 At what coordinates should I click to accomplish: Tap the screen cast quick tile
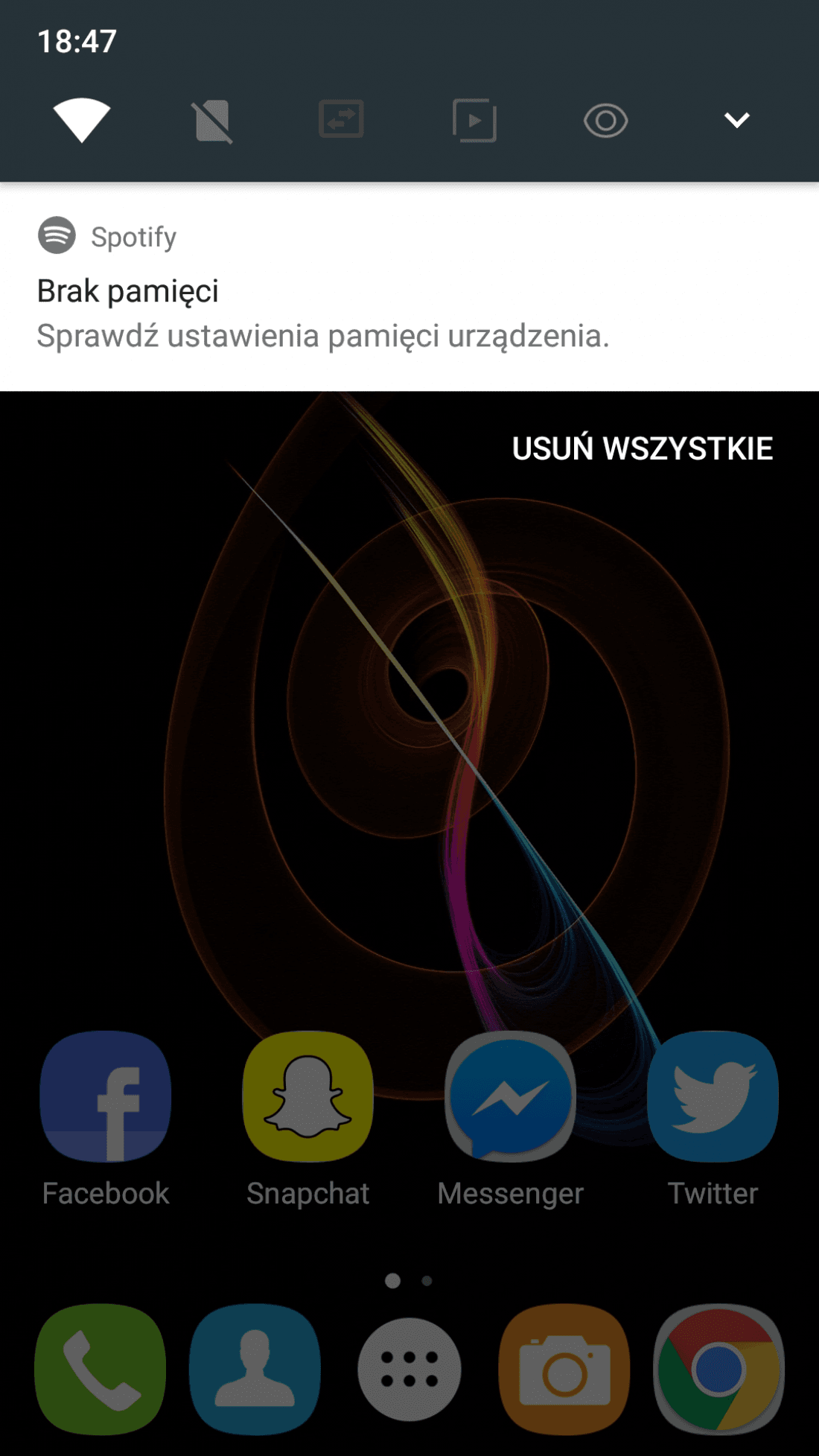(474, 120)
